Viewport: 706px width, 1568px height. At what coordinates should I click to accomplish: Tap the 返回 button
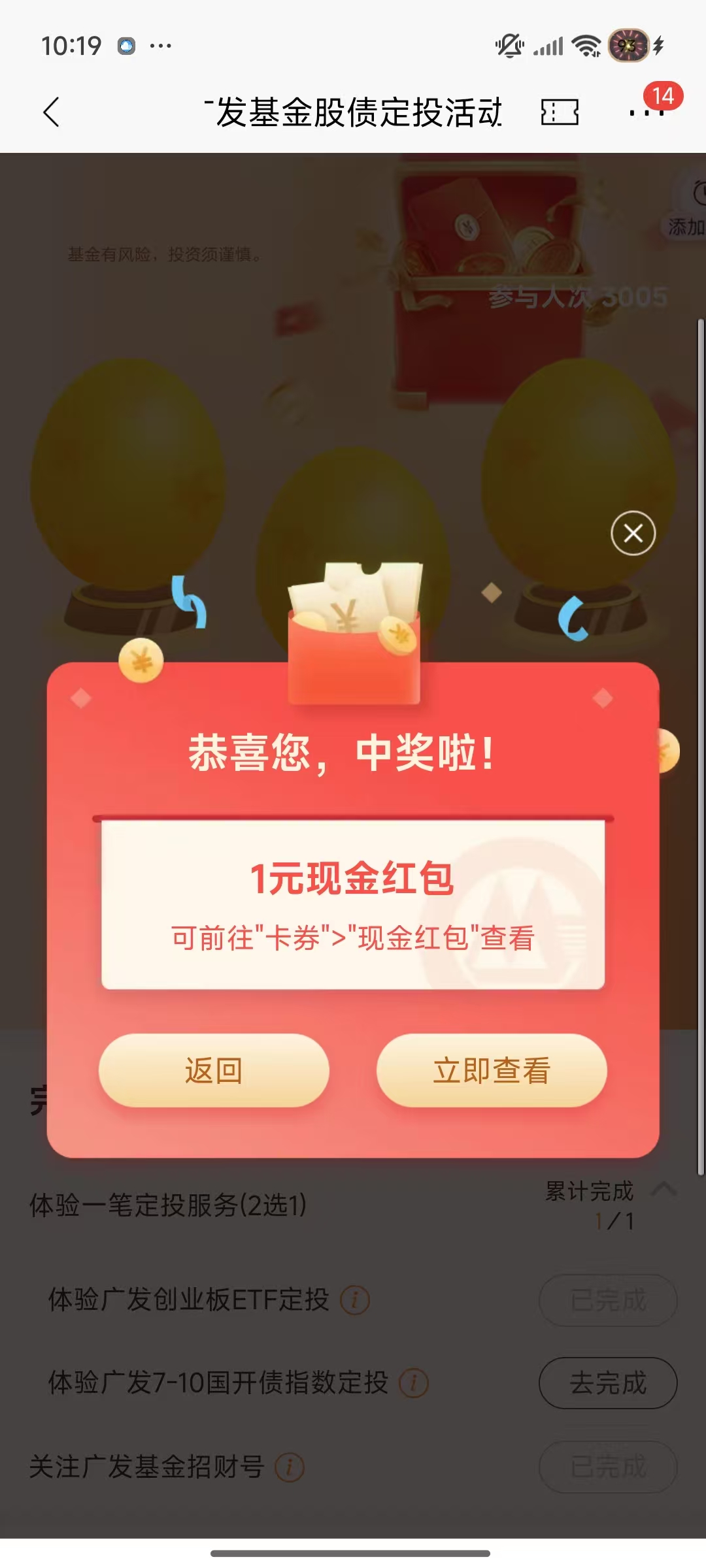coord(214,1070)
